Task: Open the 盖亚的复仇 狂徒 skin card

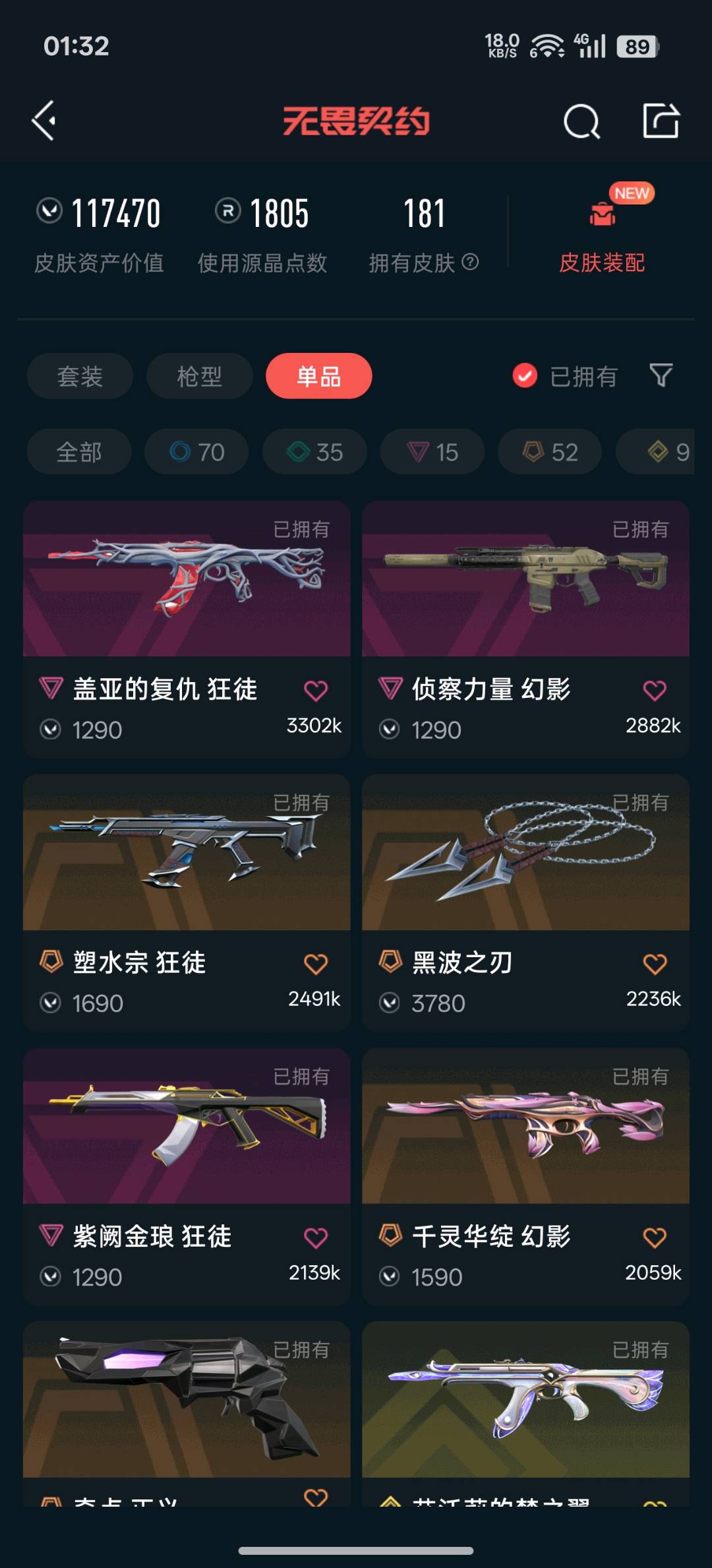Action: [x=187, y=629]
